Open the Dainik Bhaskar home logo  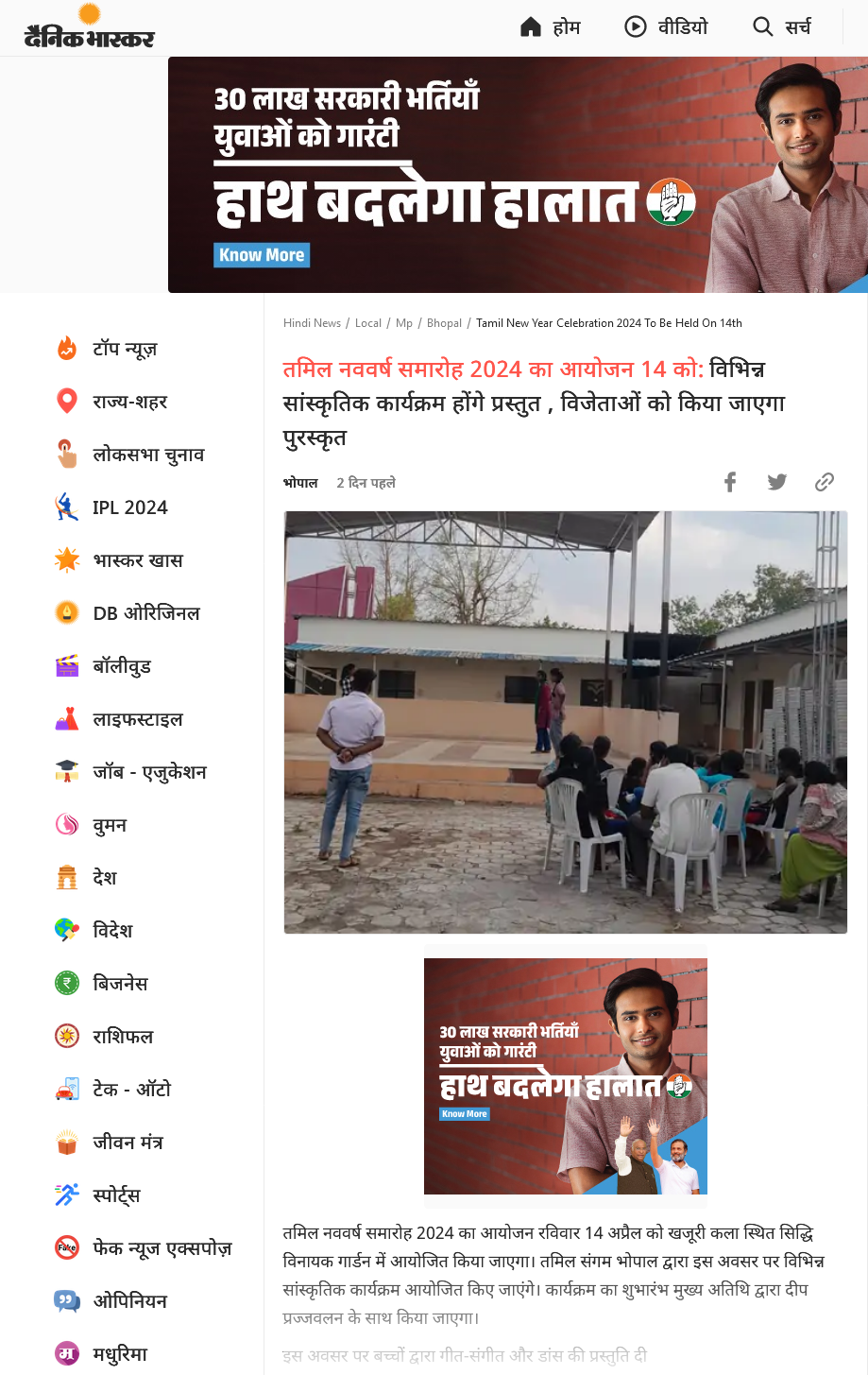tap(89, 28)
